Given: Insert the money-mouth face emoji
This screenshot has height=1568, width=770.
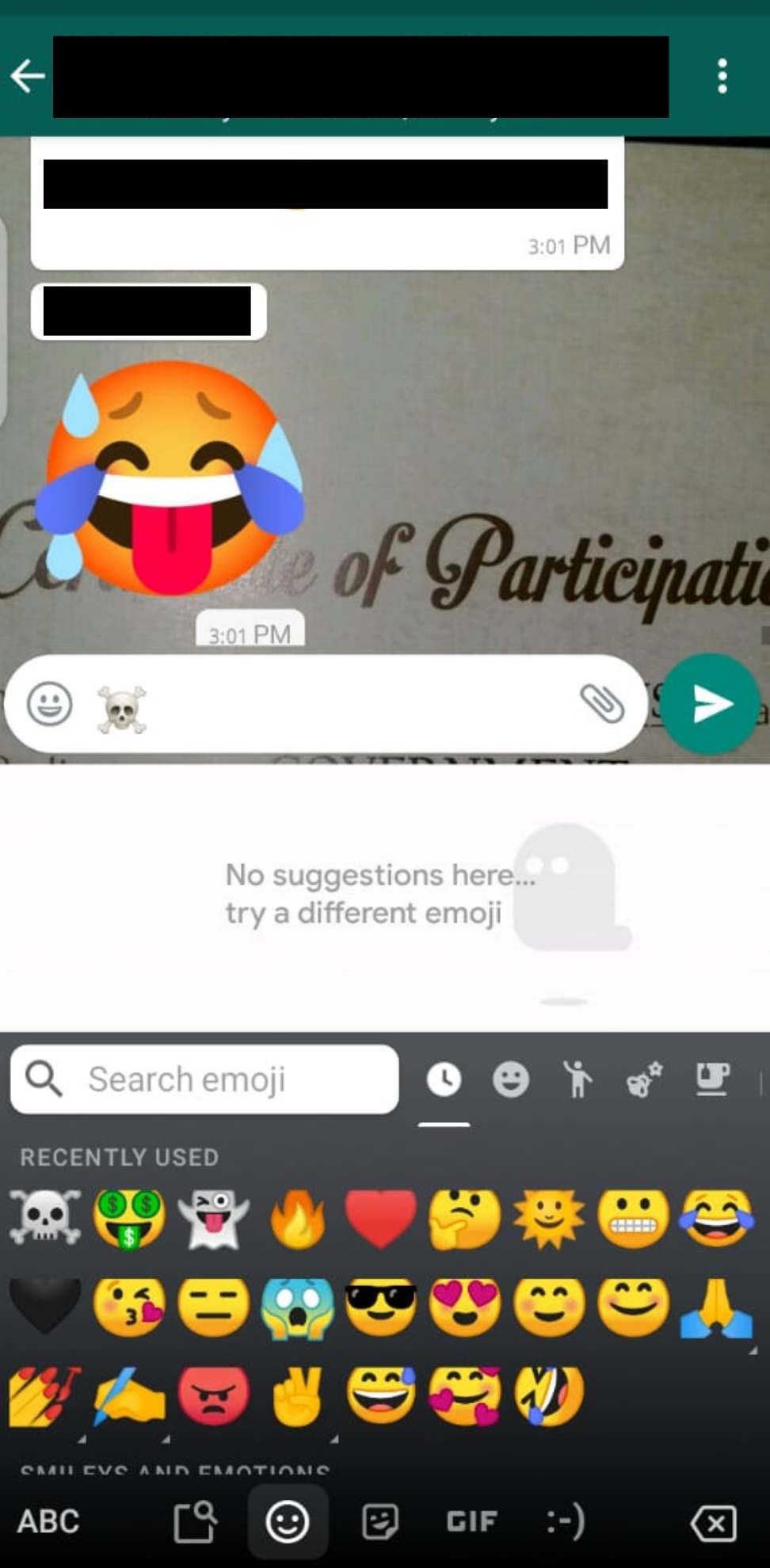Looking at the screenshot, I should click(x=129, y=1218).
